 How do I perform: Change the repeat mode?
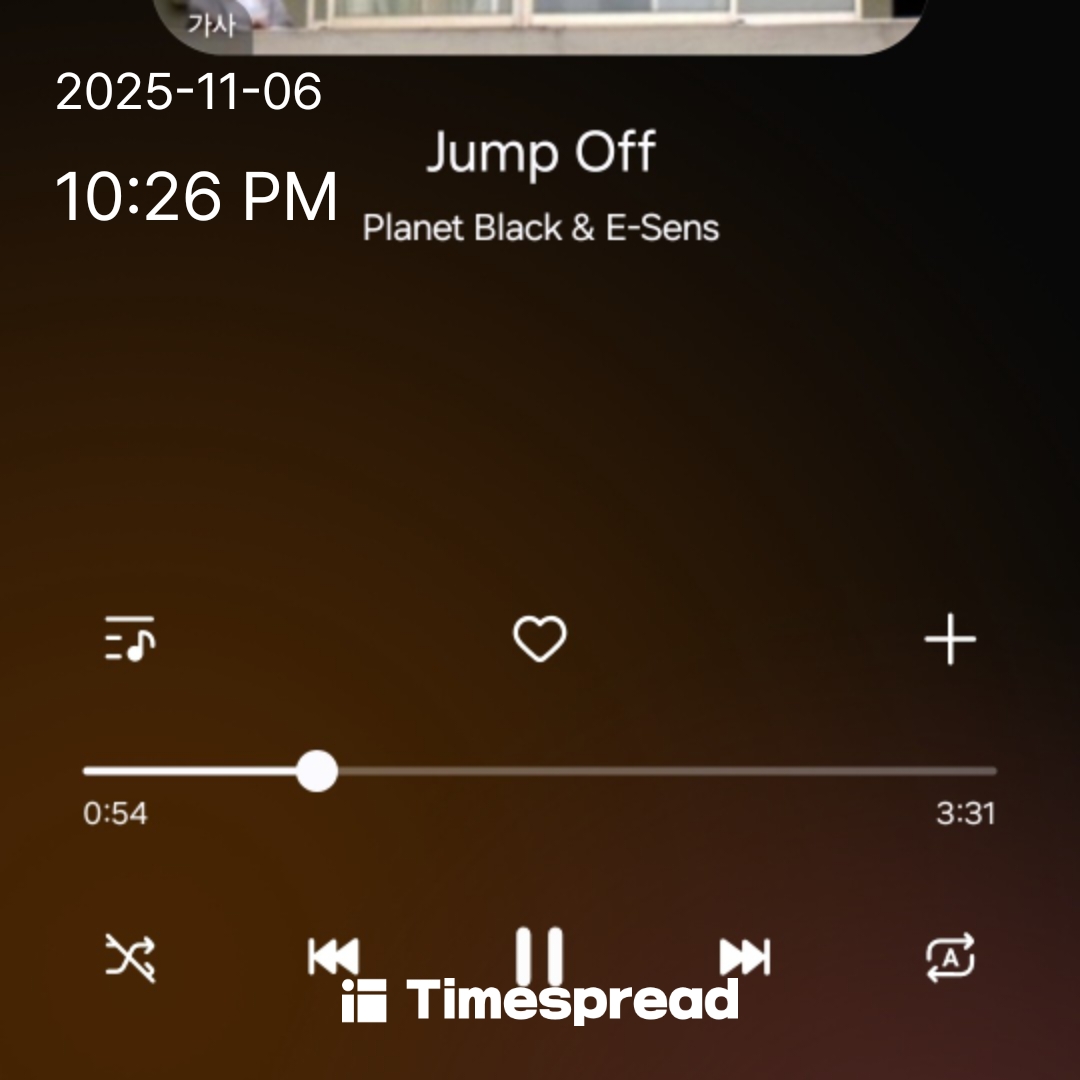click(x=949, y=957)
